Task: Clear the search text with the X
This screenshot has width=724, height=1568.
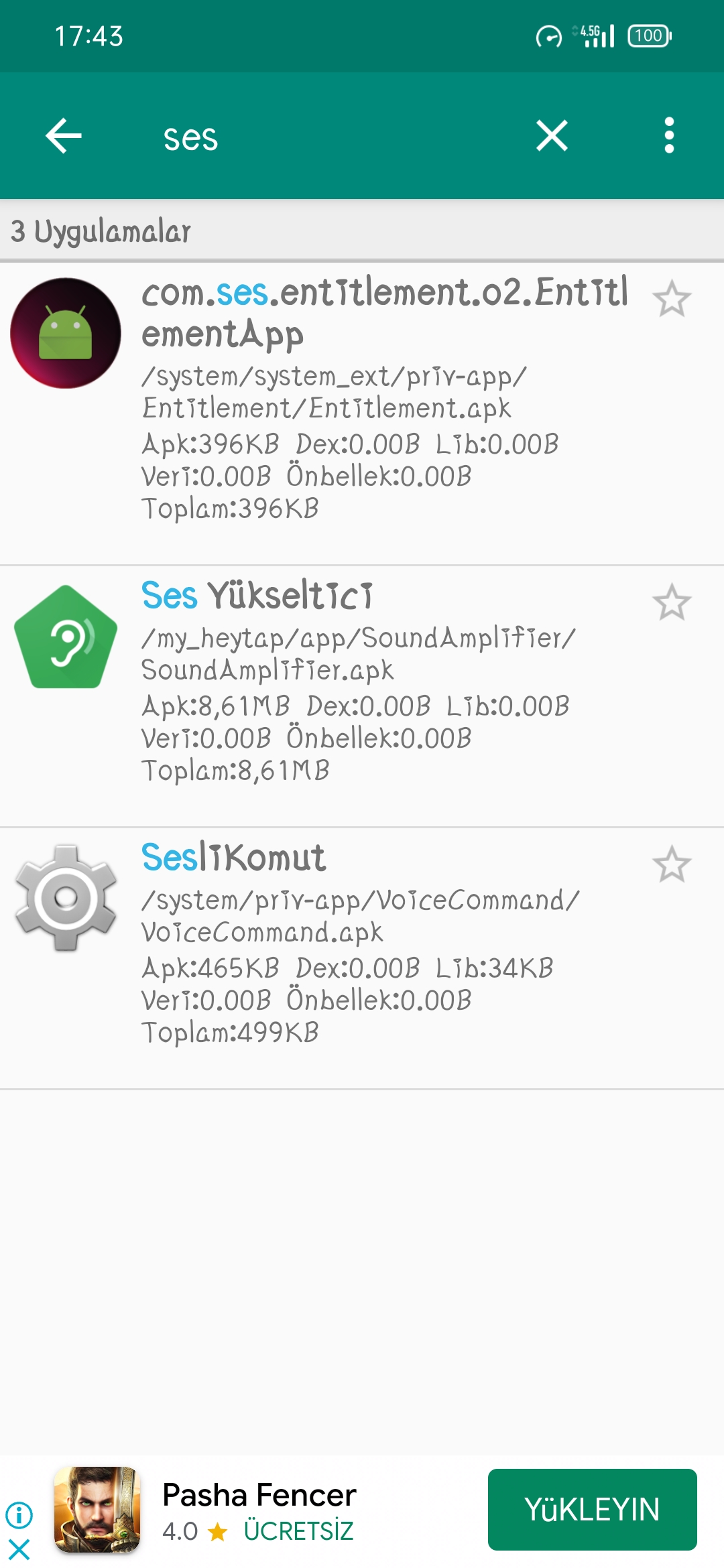Action: click(552, 136)
